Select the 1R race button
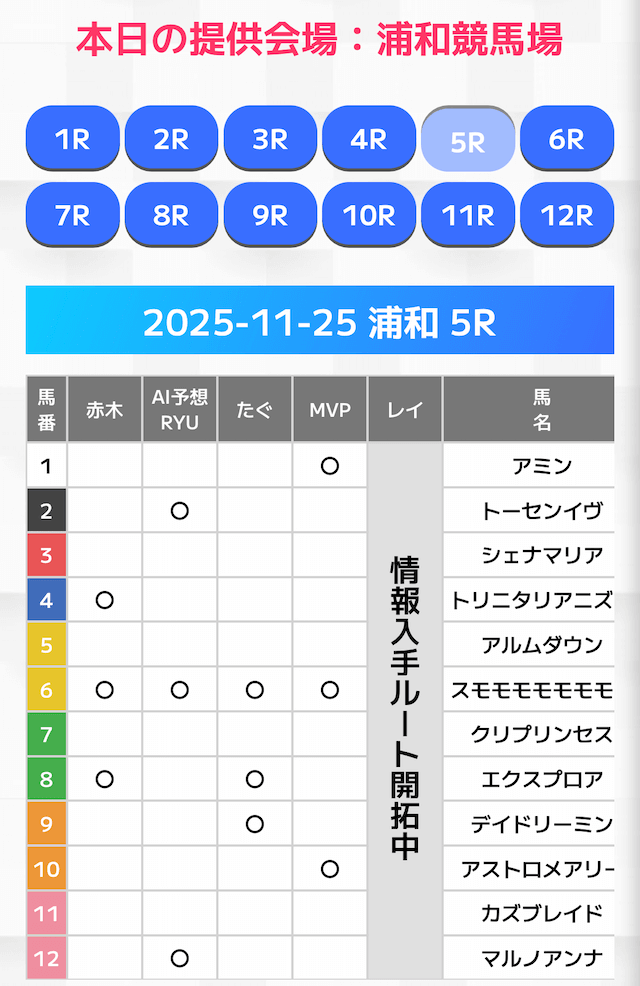 pyautogui.click(x=72, y=139)
